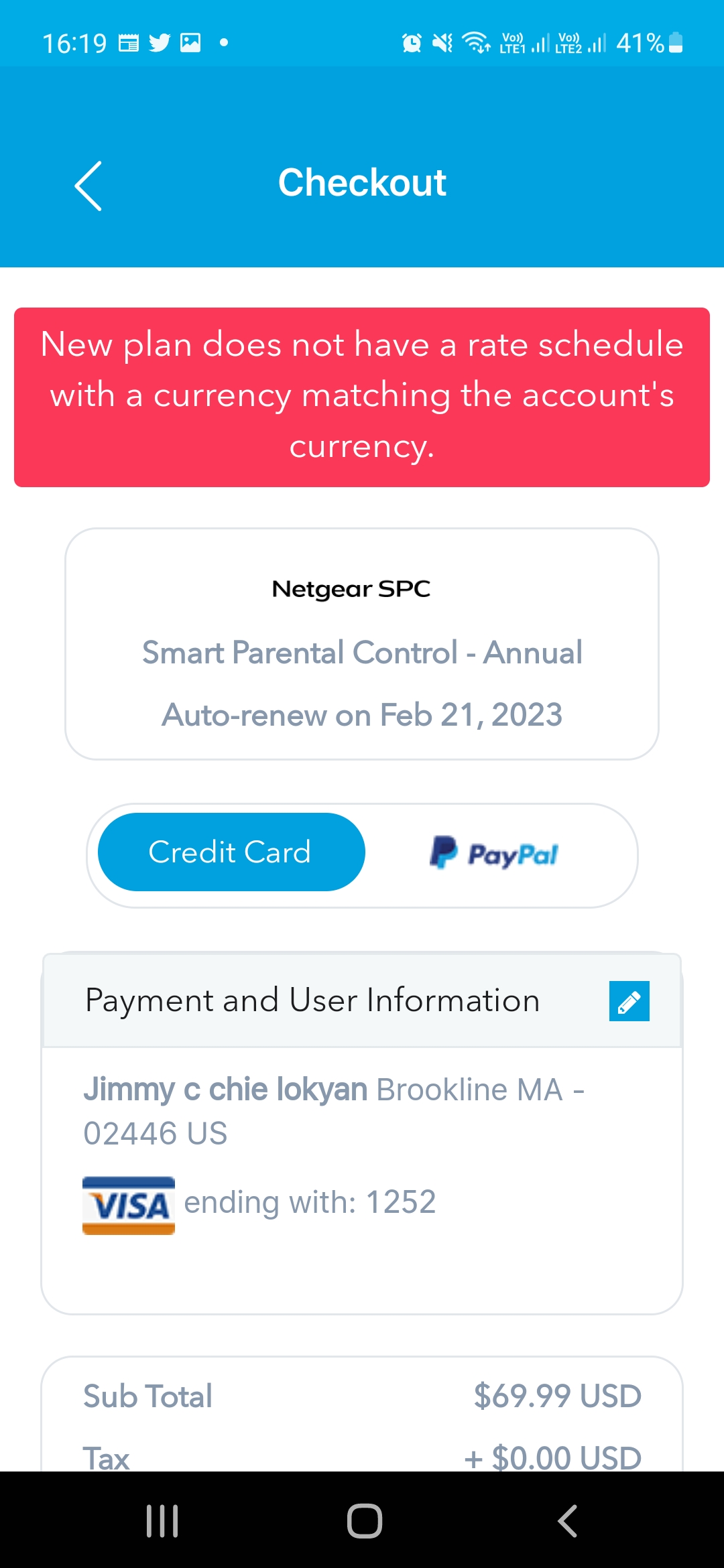This screenshot has height=1568, width=724.
Task: Tap the system home button
Action: click(x=364, y=1520)
